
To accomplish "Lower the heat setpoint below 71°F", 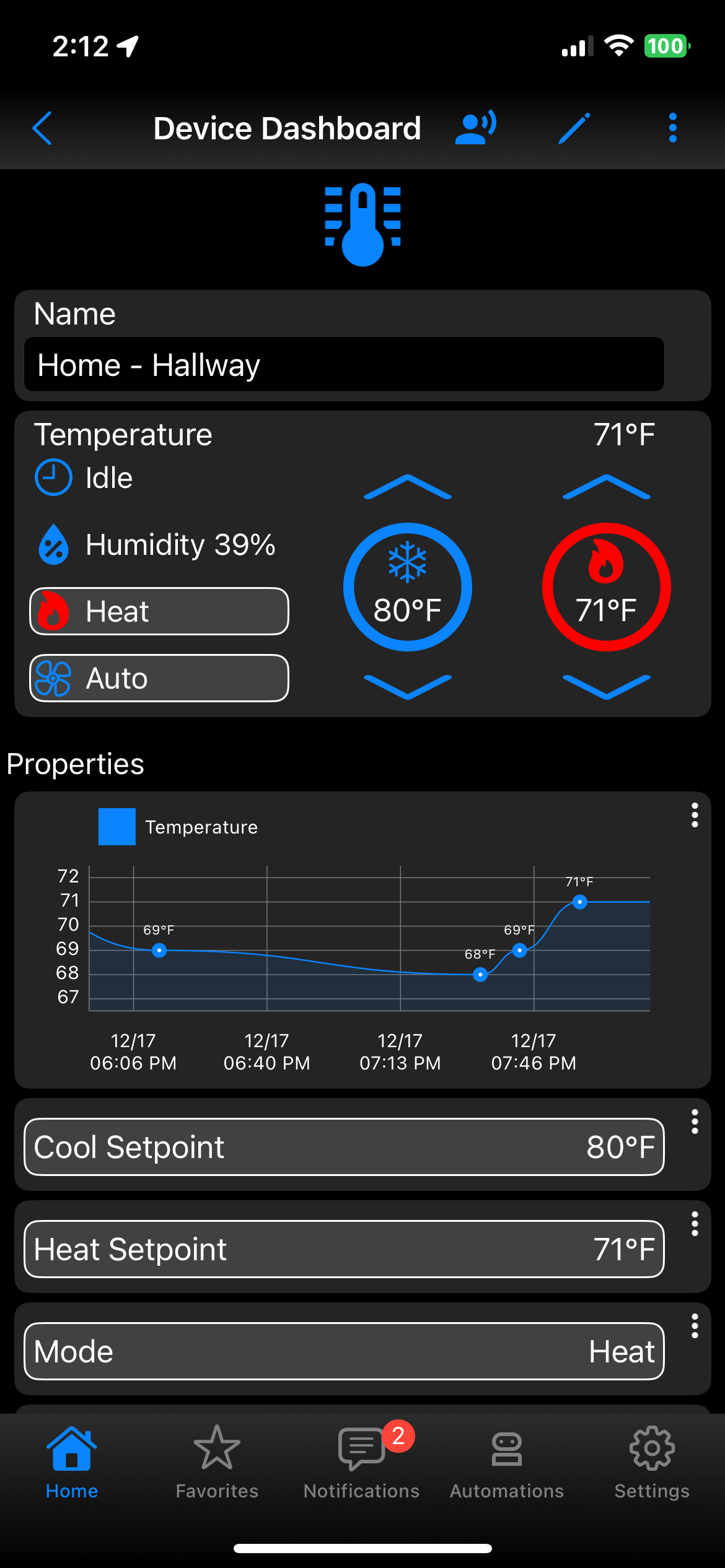I will [606, 686].
